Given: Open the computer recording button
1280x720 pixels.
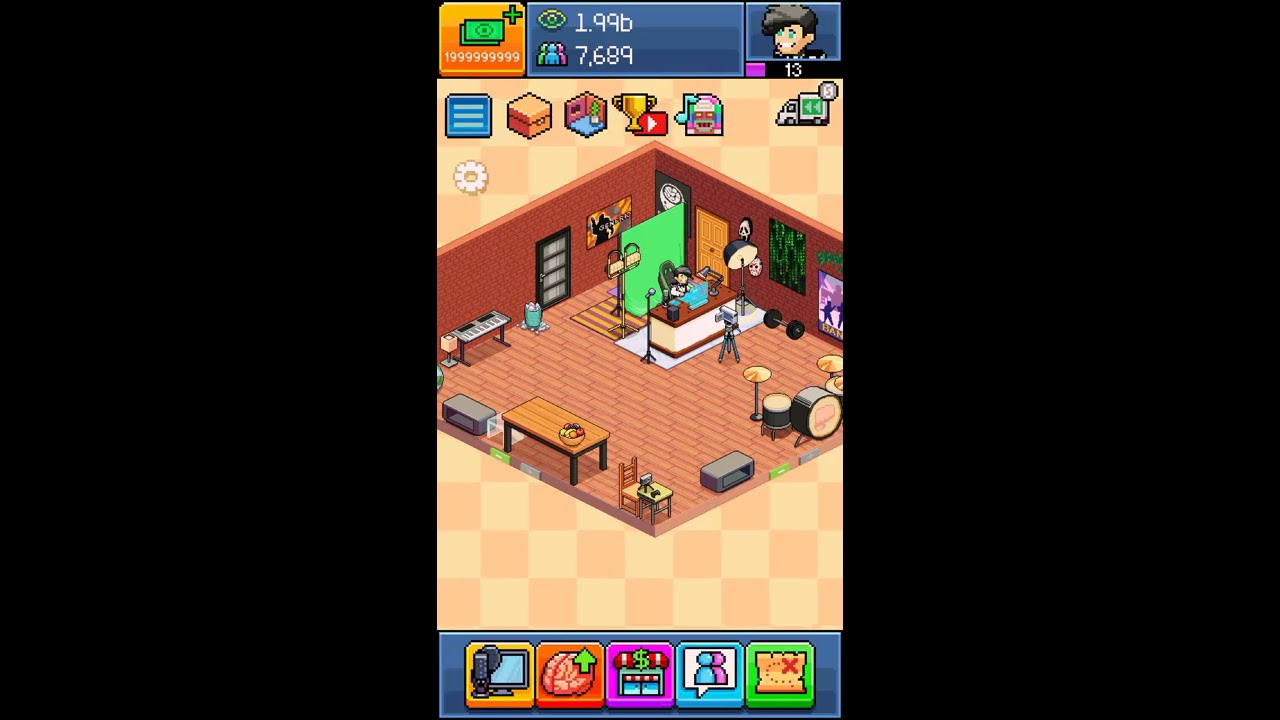Looking at the screenshot, I should [499, 675].
